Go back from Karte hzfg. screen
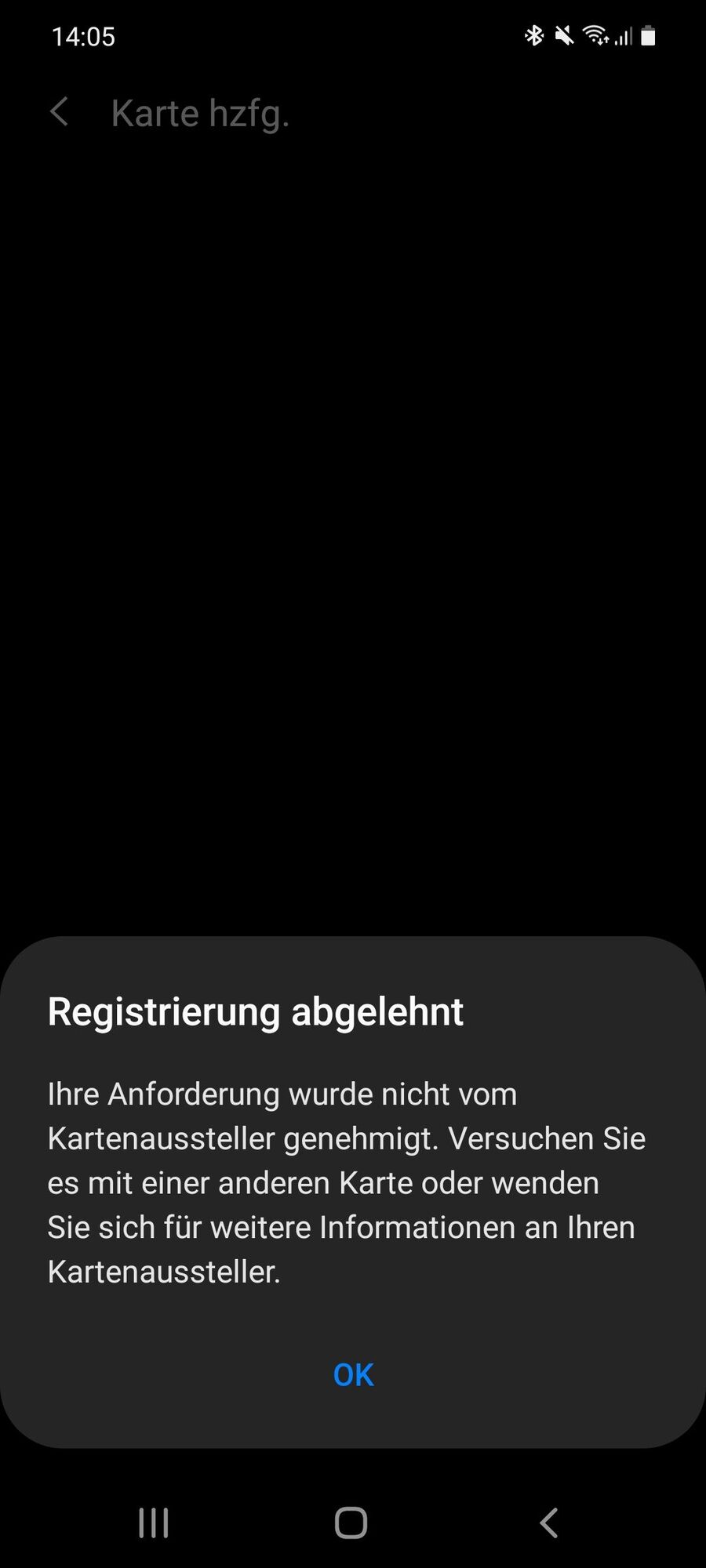706x1568 pixels. pos(60,112)
